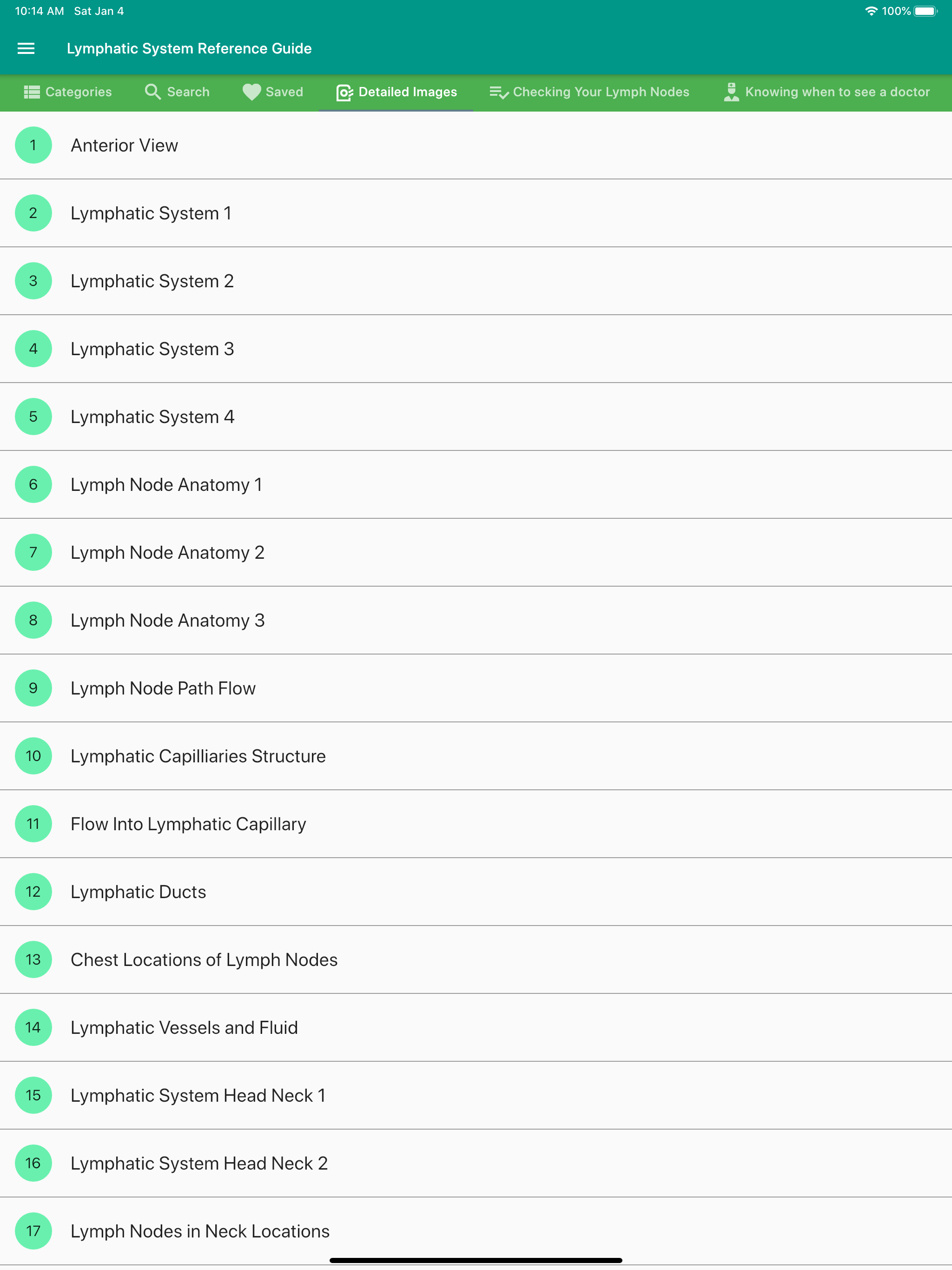Switch to the Saved tab

[x=273, y=92]
